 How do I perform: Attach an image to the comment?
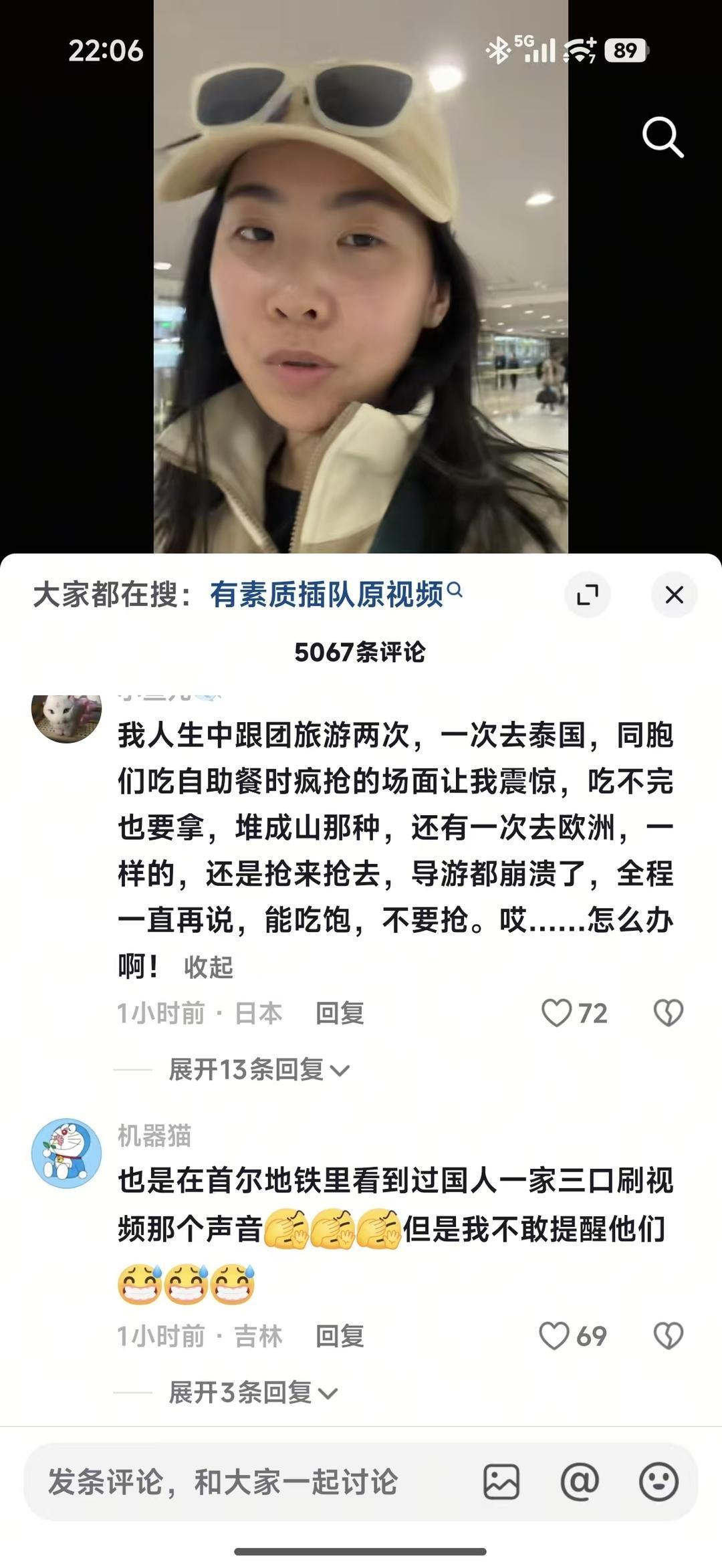pos(501,1482)
